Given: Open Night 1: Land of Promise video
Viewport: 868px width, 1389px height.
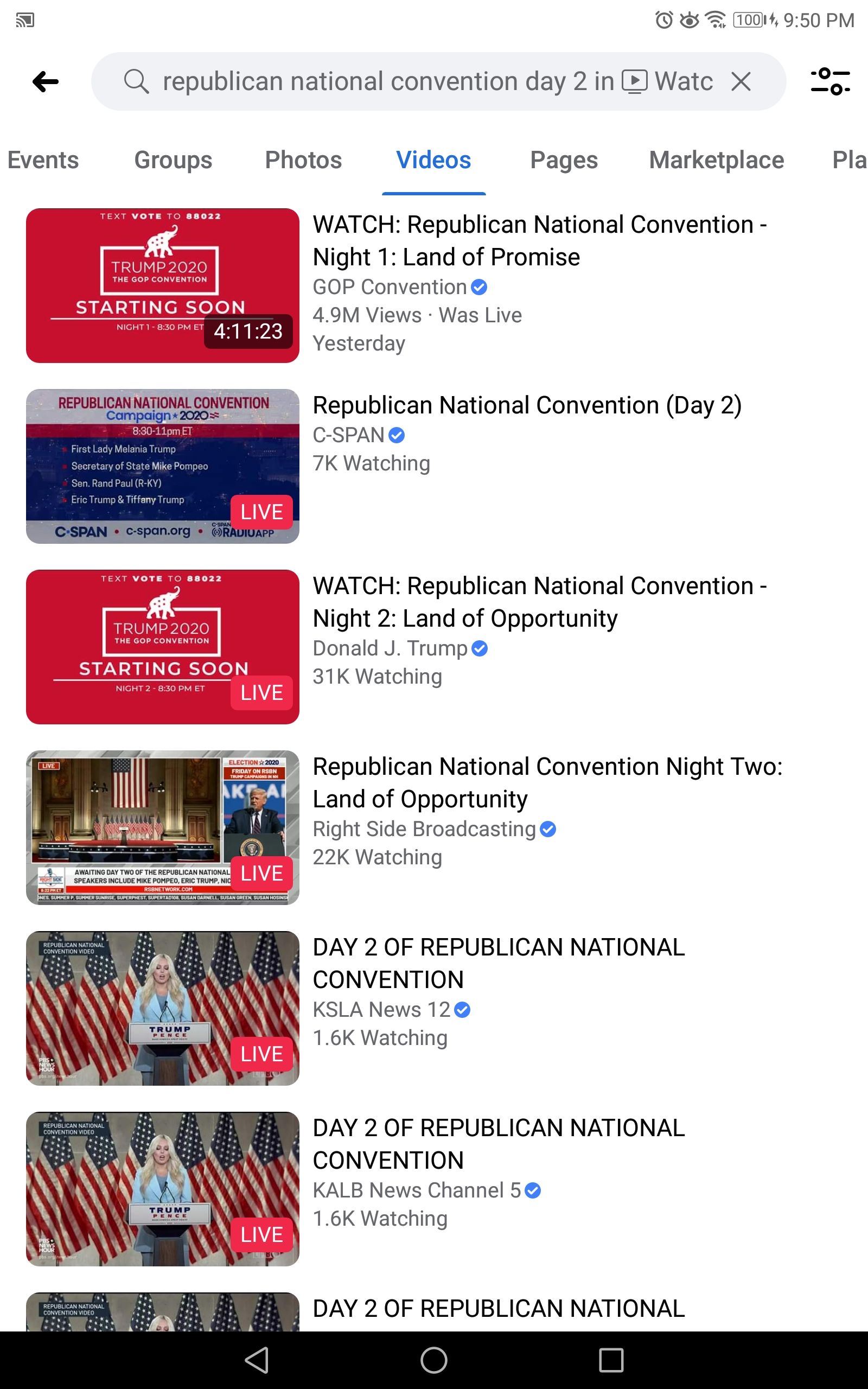Looking at the screenshot, I should tap(434, 285).
